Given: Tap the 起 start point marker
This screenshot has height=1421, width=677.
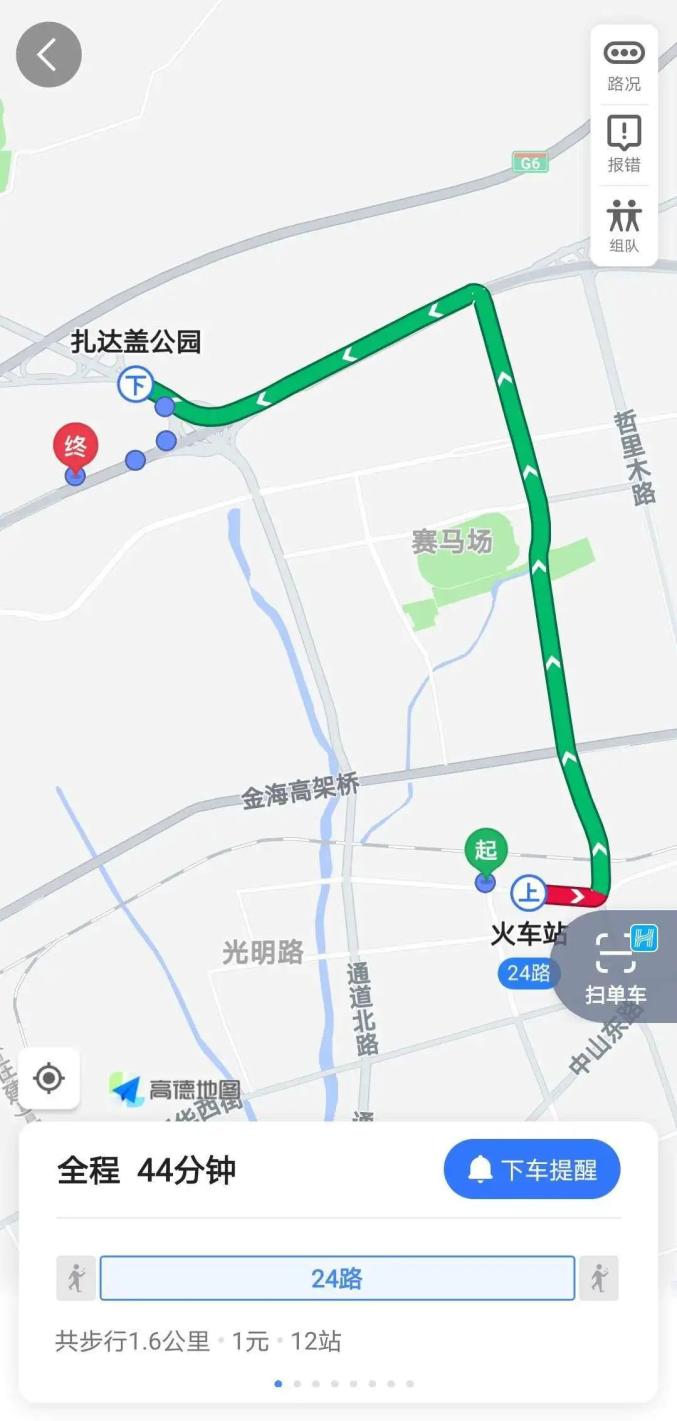Looking at the screenshot, I should click(x=486, y=851).
